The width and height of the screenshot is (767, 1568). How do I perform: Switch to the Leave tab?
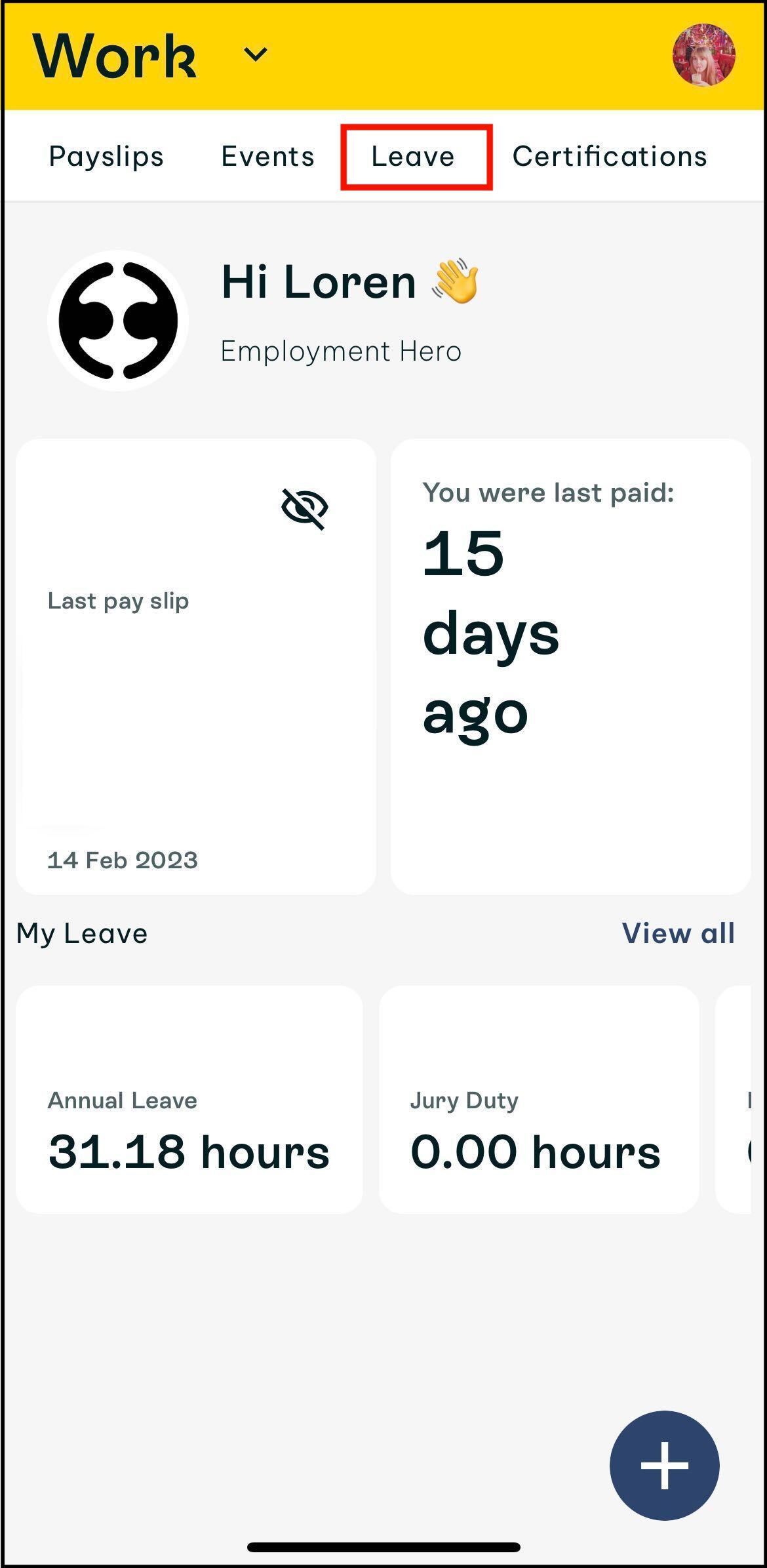tap(413, 157)
